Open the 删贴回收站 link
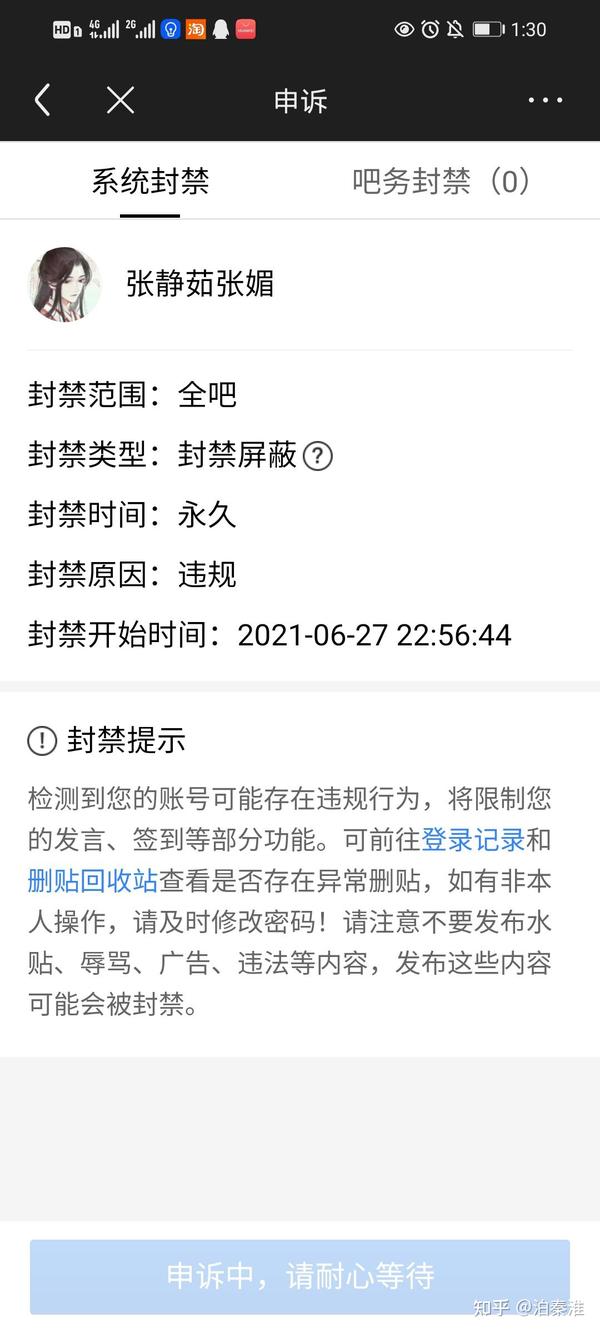Viewport: 600px width, 1333px height. point(93,880)
